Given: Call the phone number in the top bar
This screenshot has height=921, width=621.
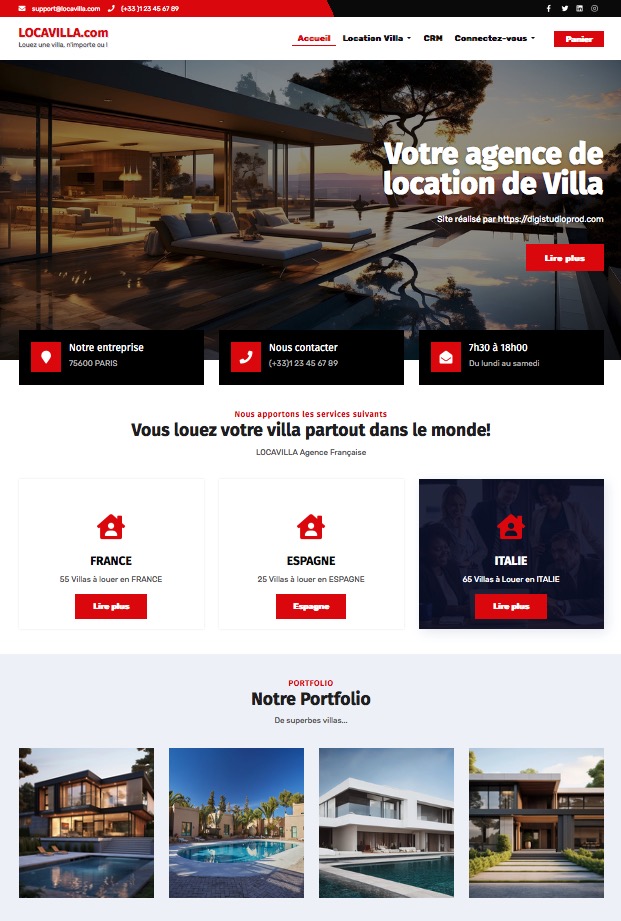Looking at the screenshot, I should 149,8.
